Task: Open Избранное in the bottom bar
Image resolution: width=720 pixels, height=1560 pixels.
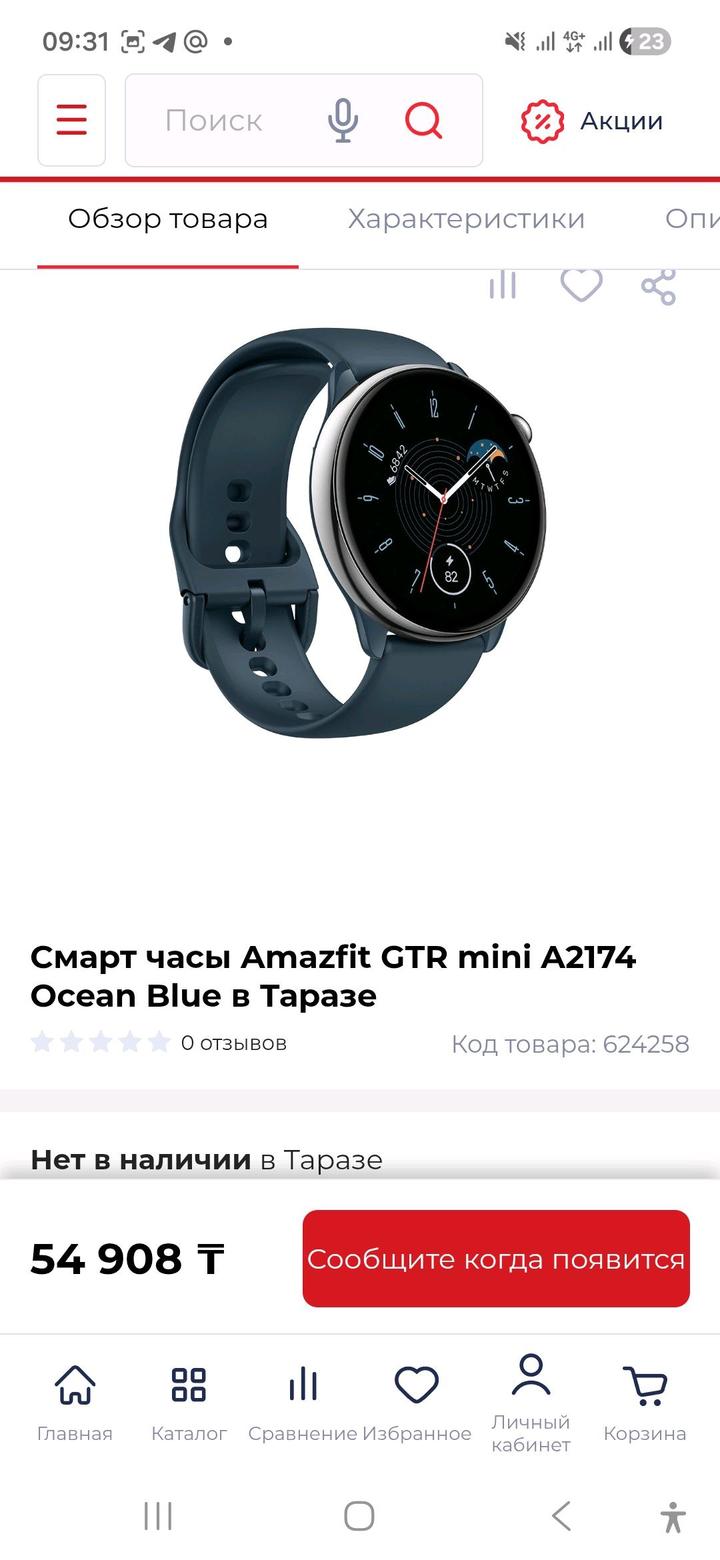Action: click(x=417, y=1400)
